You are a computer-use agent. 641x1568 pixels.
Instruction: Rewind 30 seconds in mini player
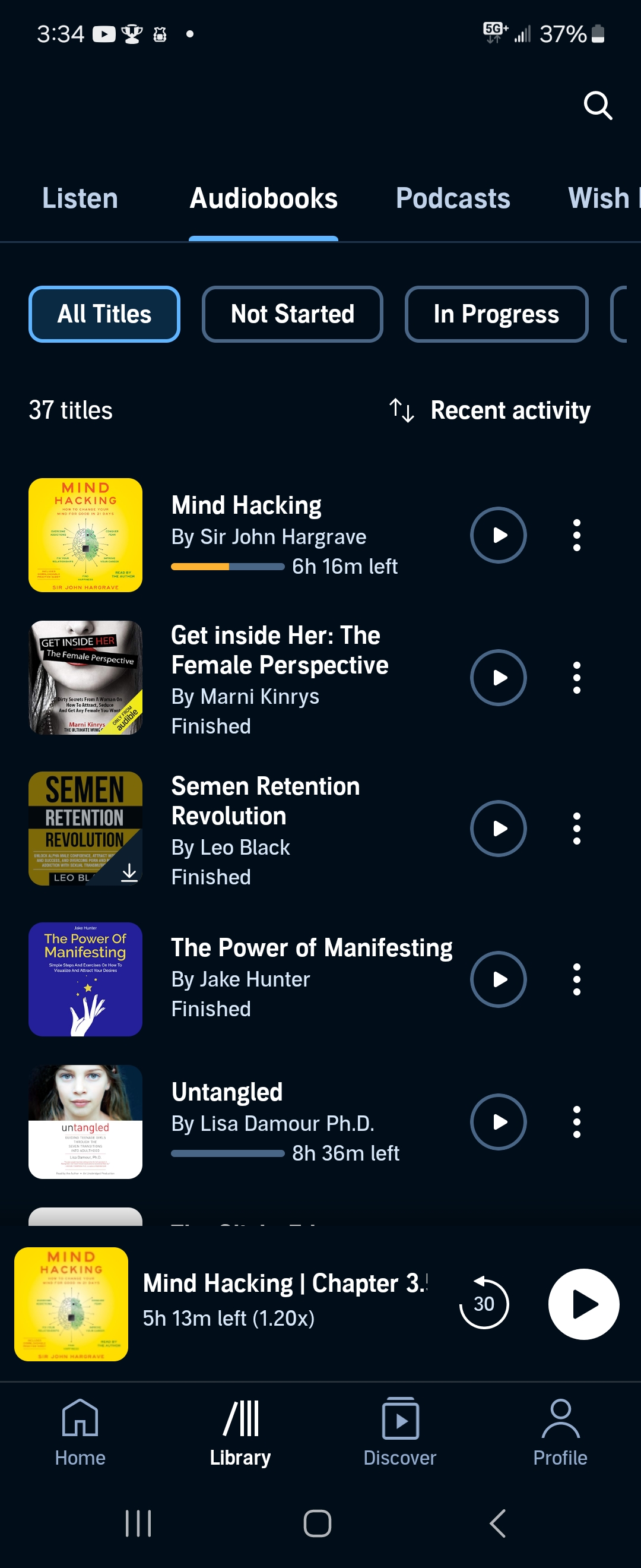coord(484,1303)
